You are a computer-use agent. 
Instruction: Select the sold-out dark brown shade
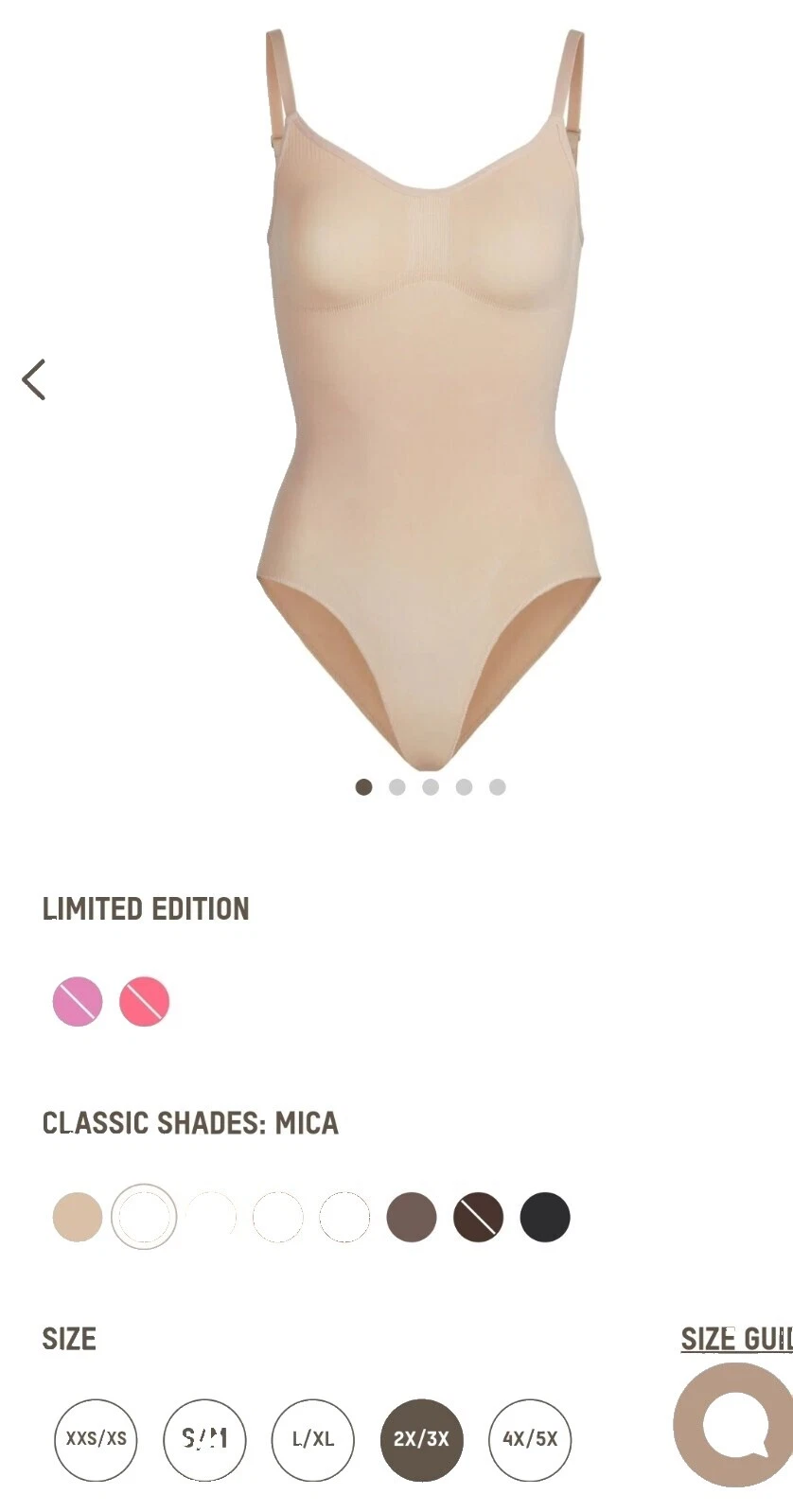coord(477,1217)
